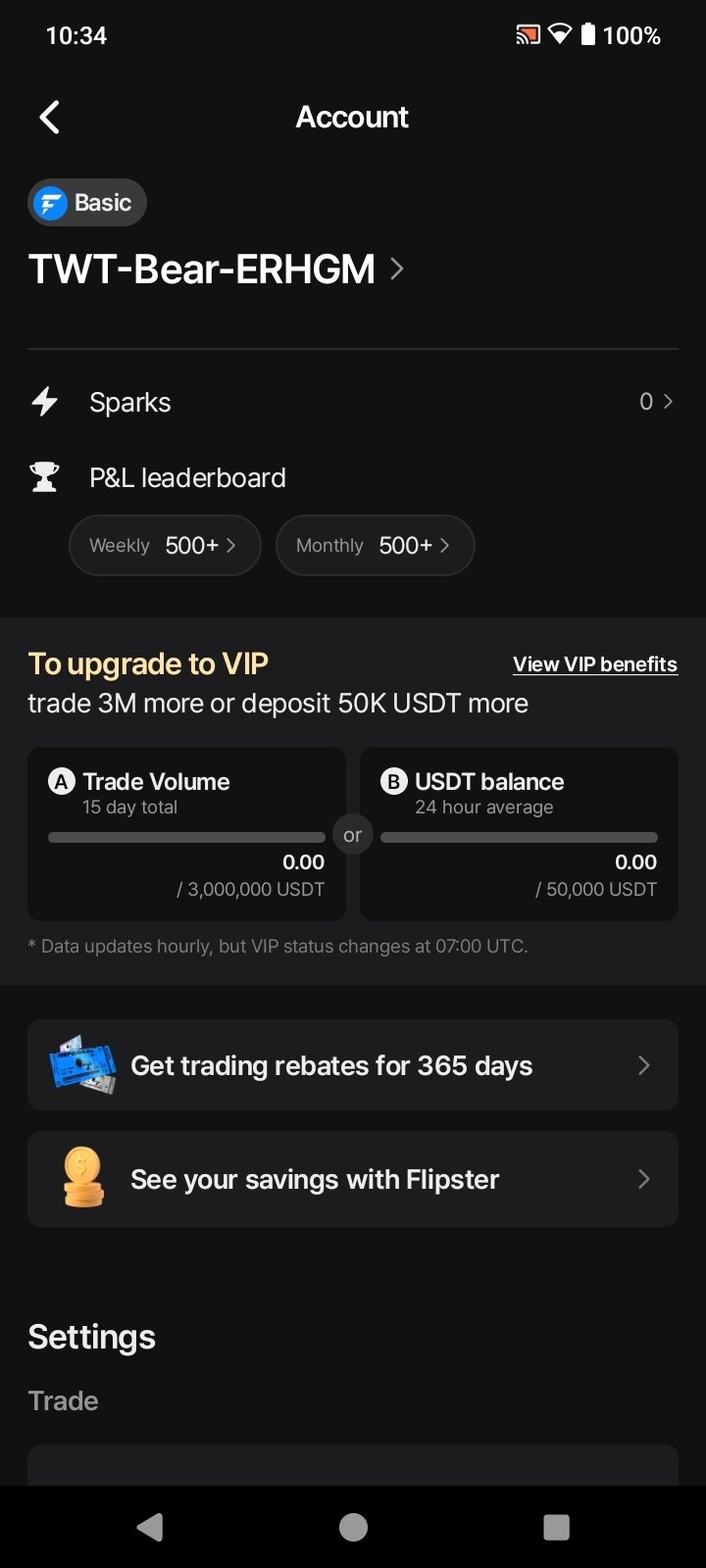The image size is (706, 1568).
Task: Tap the Trade Volume 'A' badge icon
Action: pyautogui.click(x=61, y=781)
